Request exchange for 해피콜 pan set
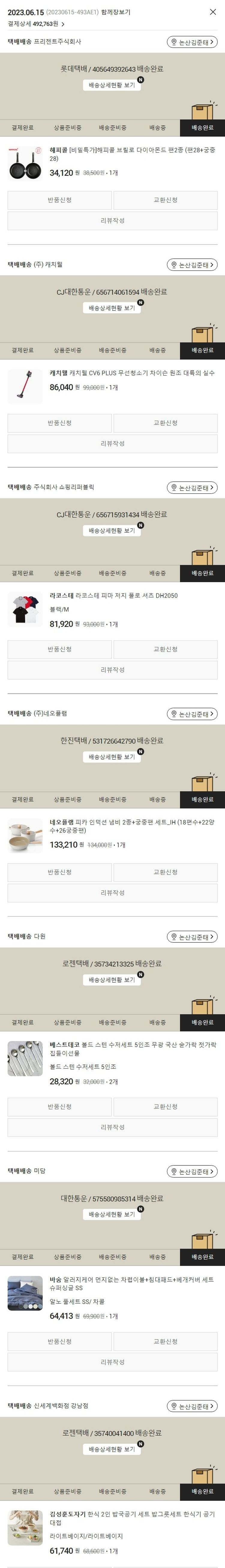 [x=165, y=200]
